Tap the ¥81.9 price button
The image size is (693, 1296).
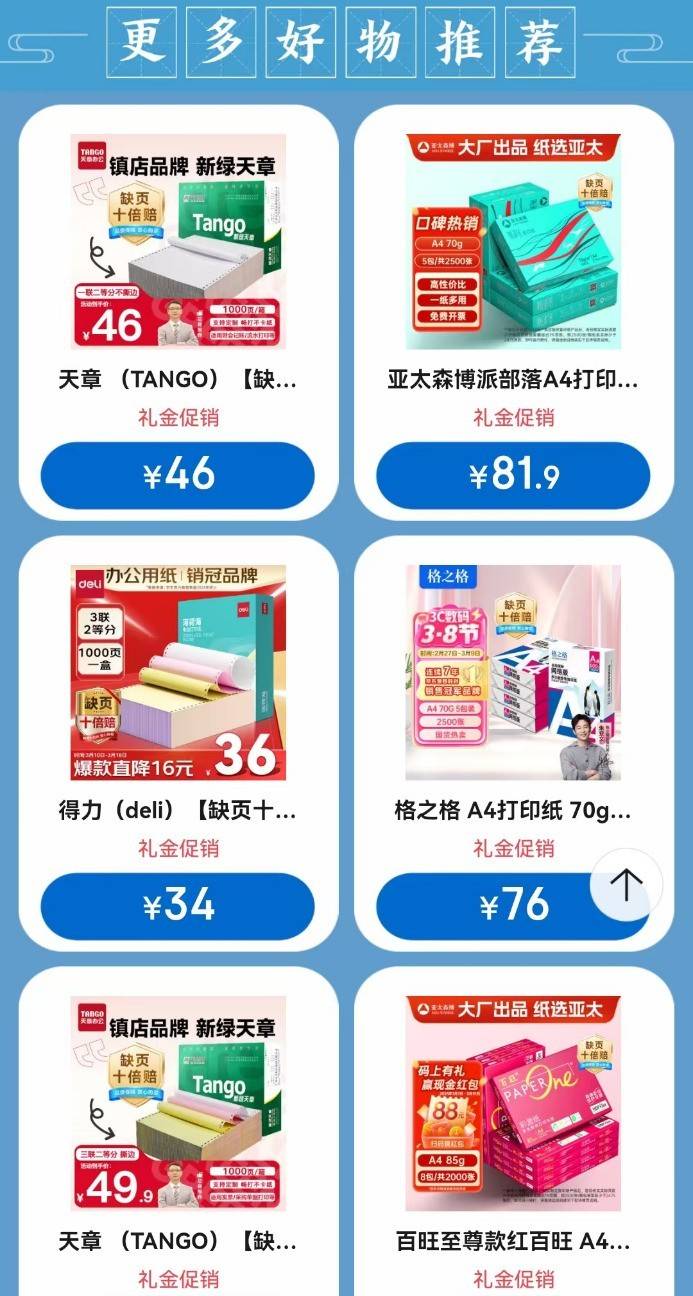tap(513, 474)
